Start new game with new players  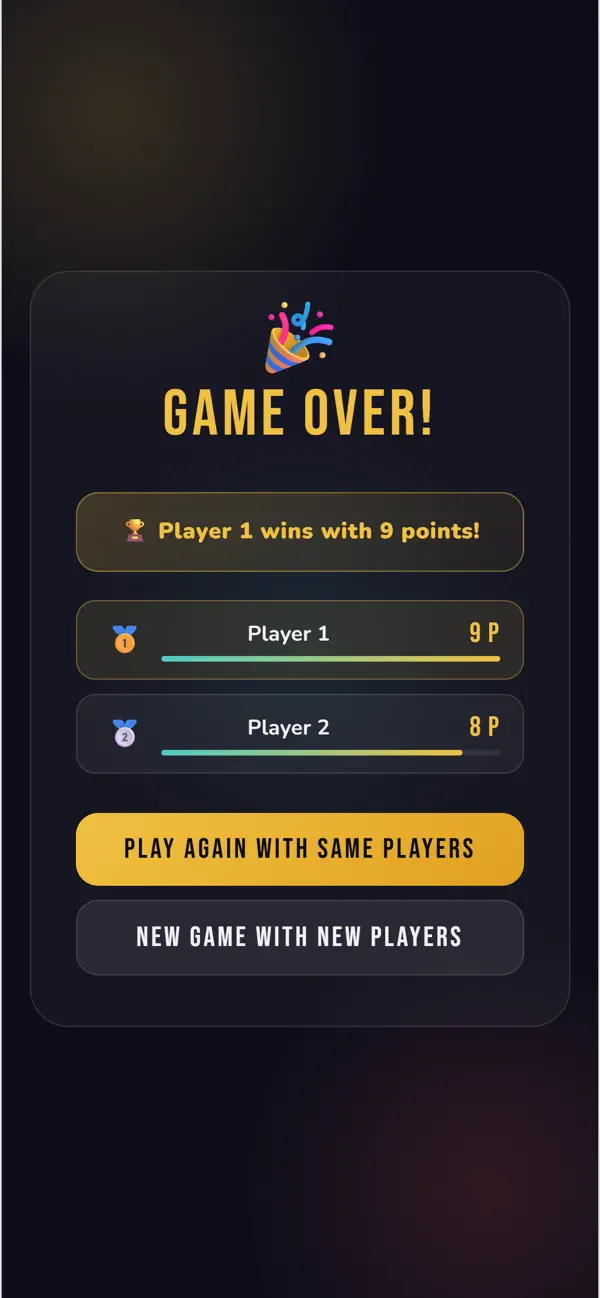[300, 937]
